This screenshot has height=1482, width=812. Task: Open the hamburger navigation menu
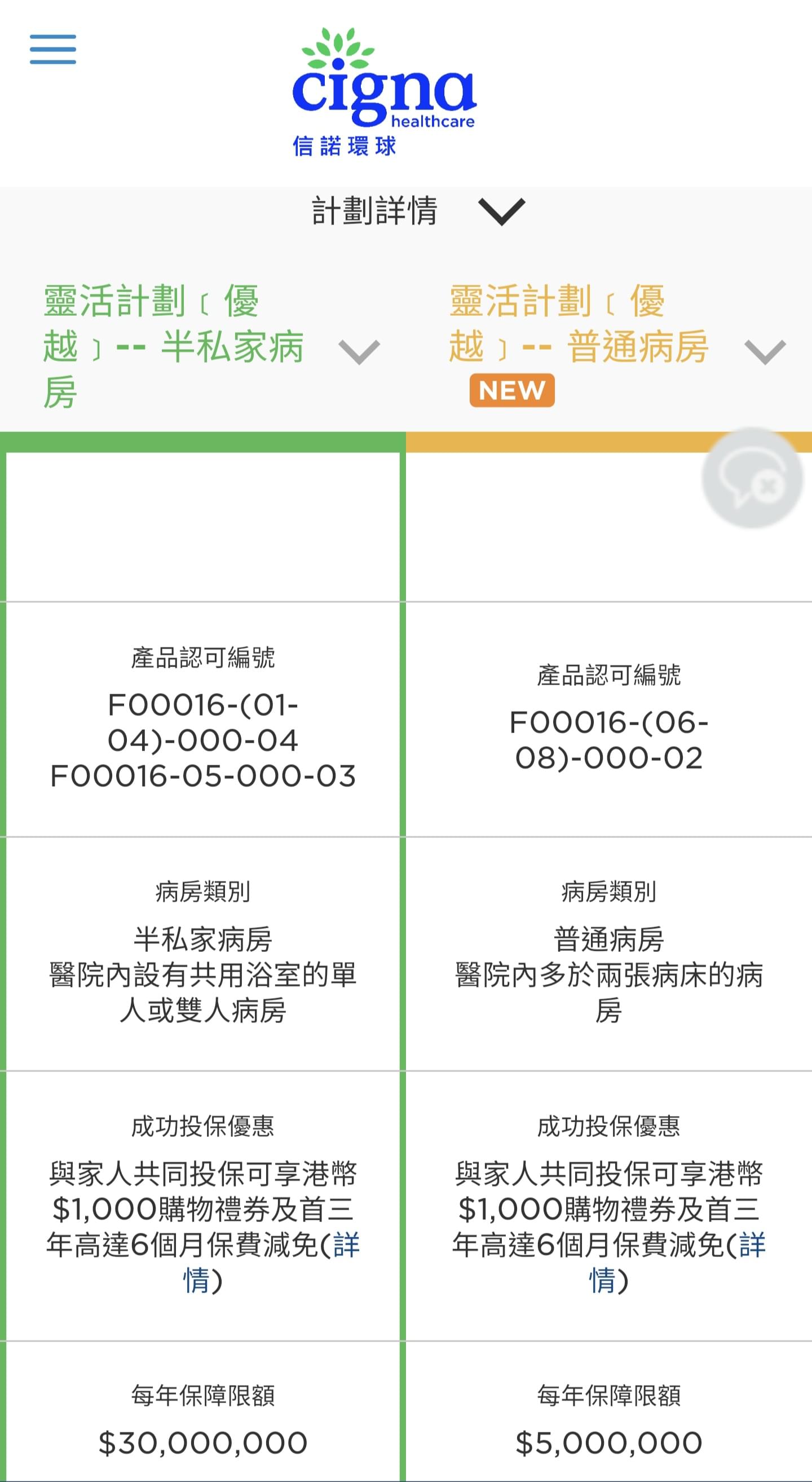coord(53,49)
